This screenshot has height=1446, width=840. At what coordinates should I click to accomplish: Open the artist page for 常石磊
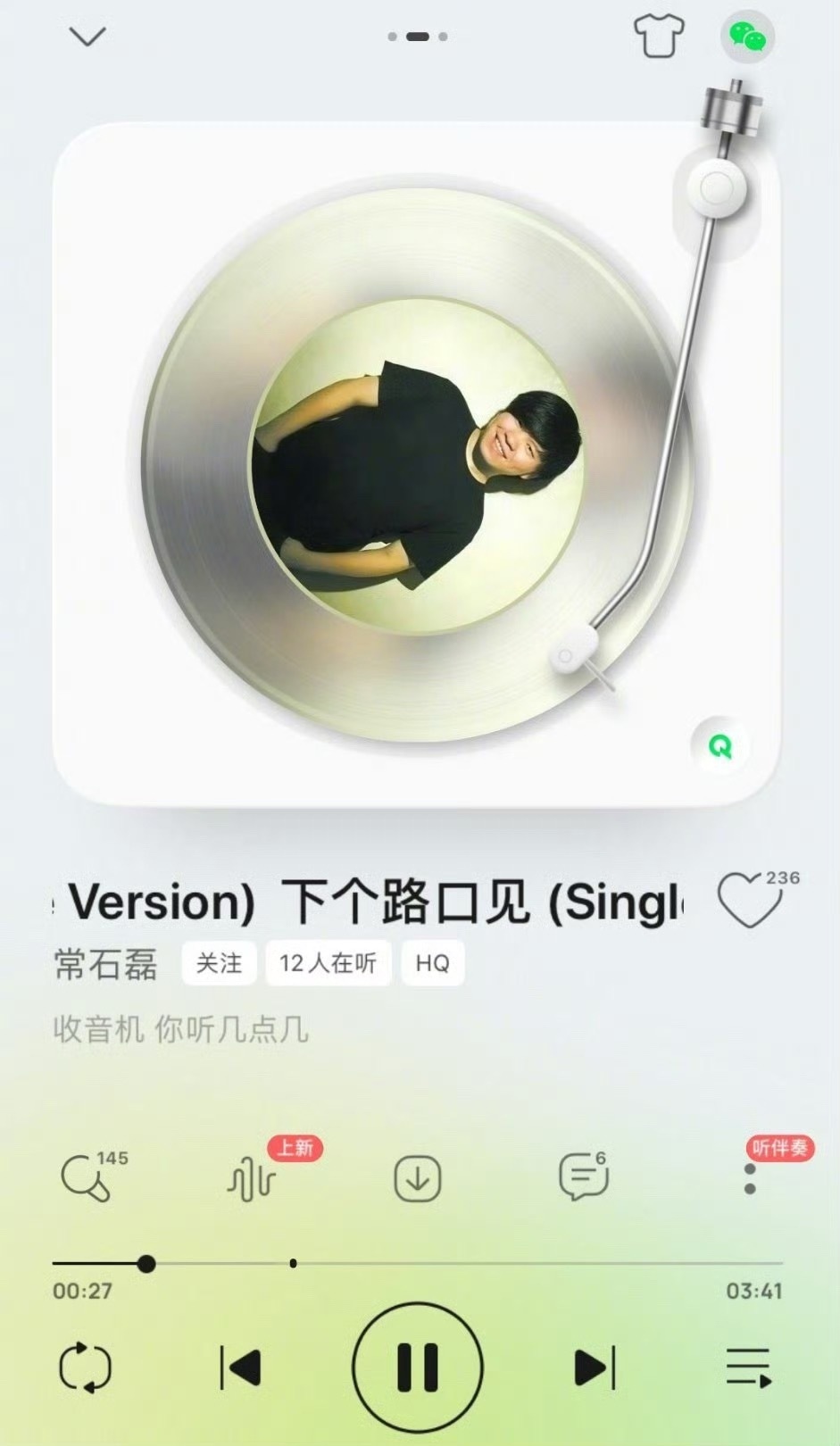pos(105,964)
